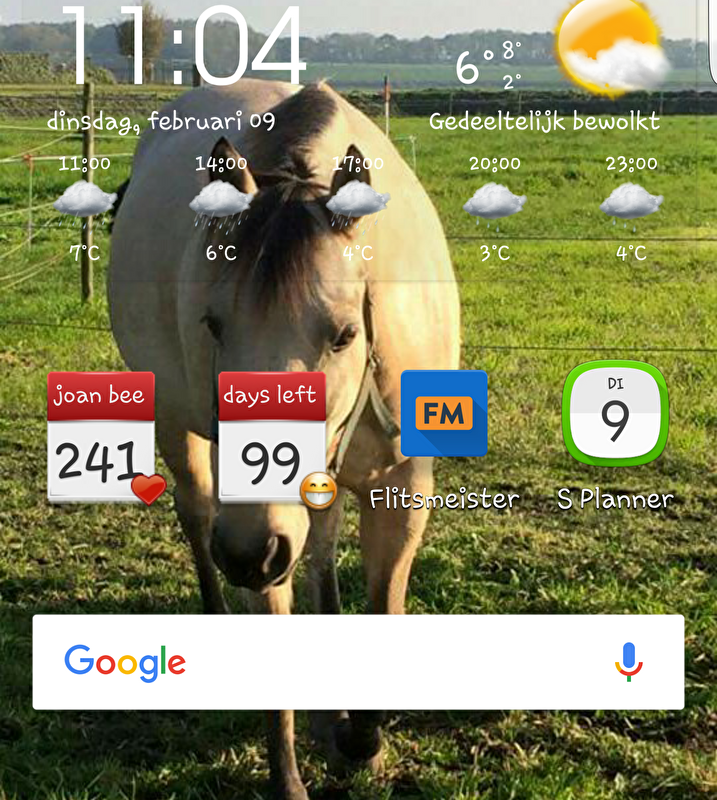Tap the 11:04 clock widget
717x800 pixels.
pyautogui.click(x=183, y=47)
